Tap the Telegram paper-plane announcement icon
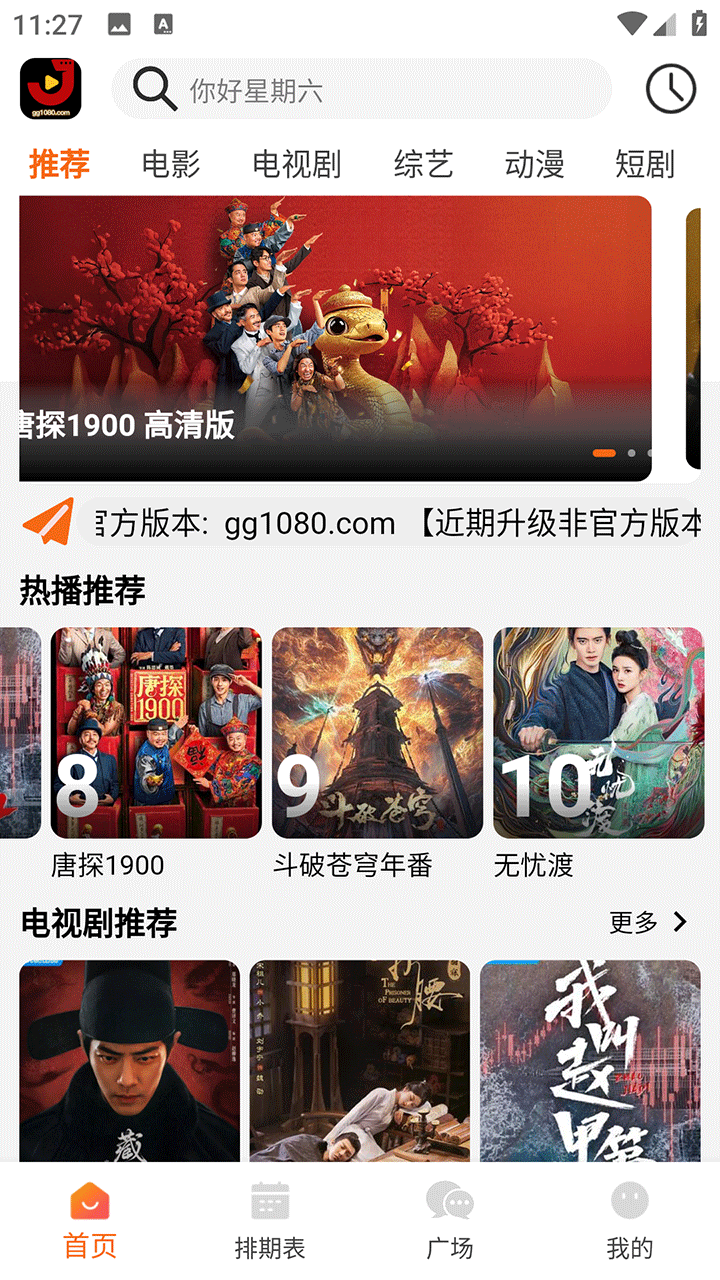 coord(49,523)
